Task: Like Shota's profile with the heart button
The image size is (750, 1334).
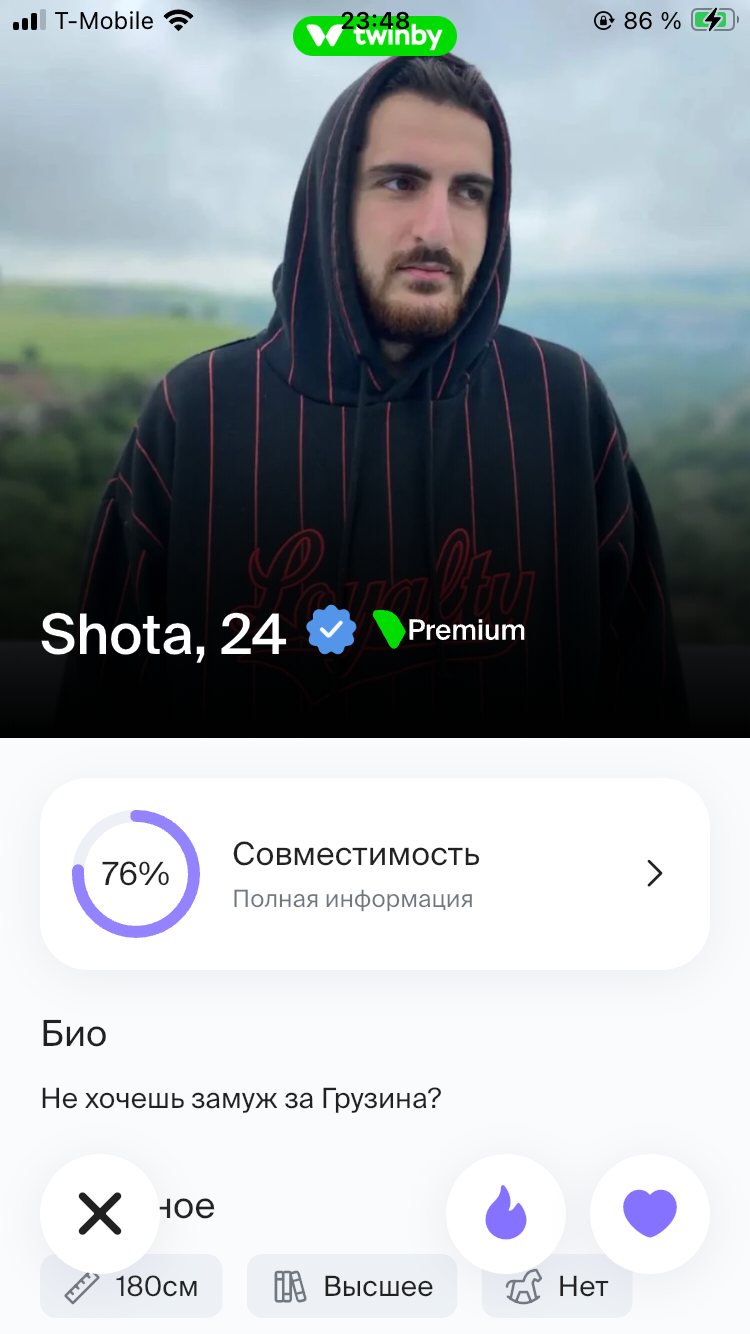Action: point(650,1214)
